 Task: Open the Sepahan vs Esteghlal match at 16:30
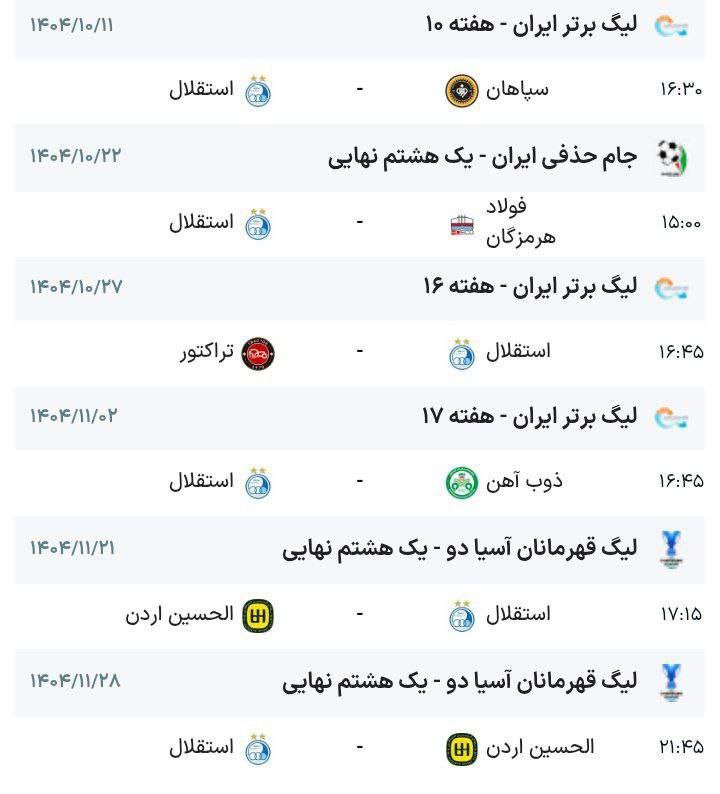coord(360,90)
